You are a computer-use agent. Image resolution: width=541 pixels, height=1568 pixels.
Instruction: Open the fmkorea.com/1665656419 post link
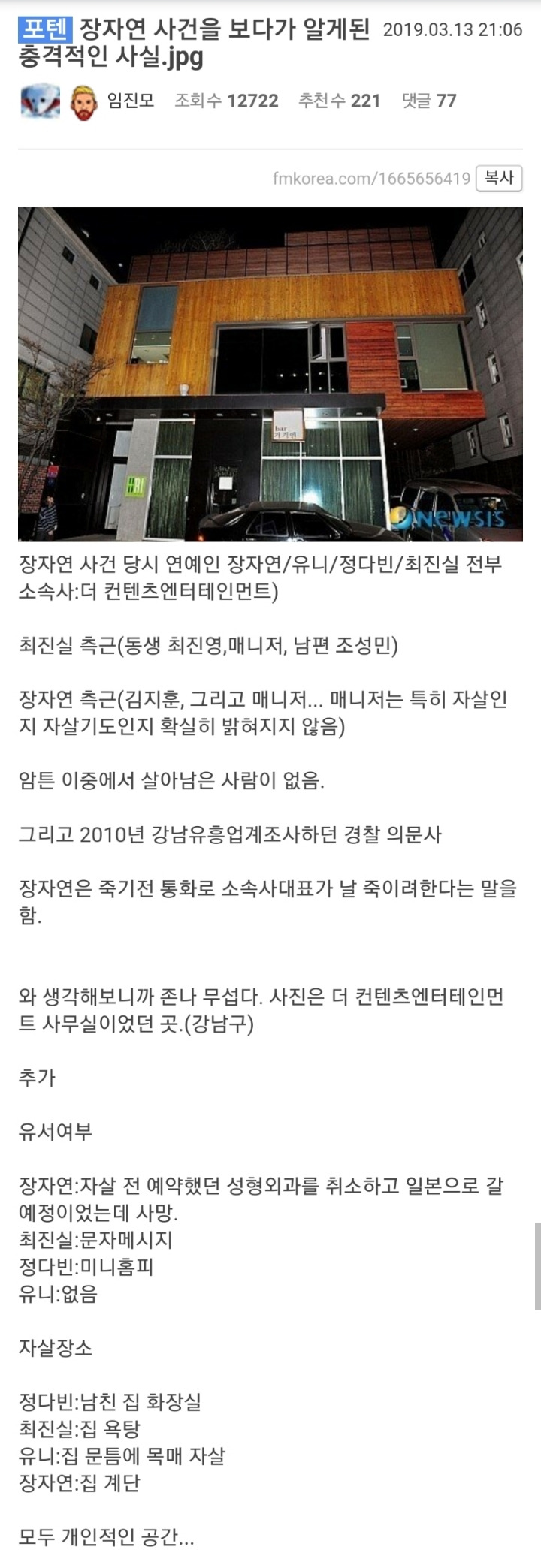click(371, 179)
